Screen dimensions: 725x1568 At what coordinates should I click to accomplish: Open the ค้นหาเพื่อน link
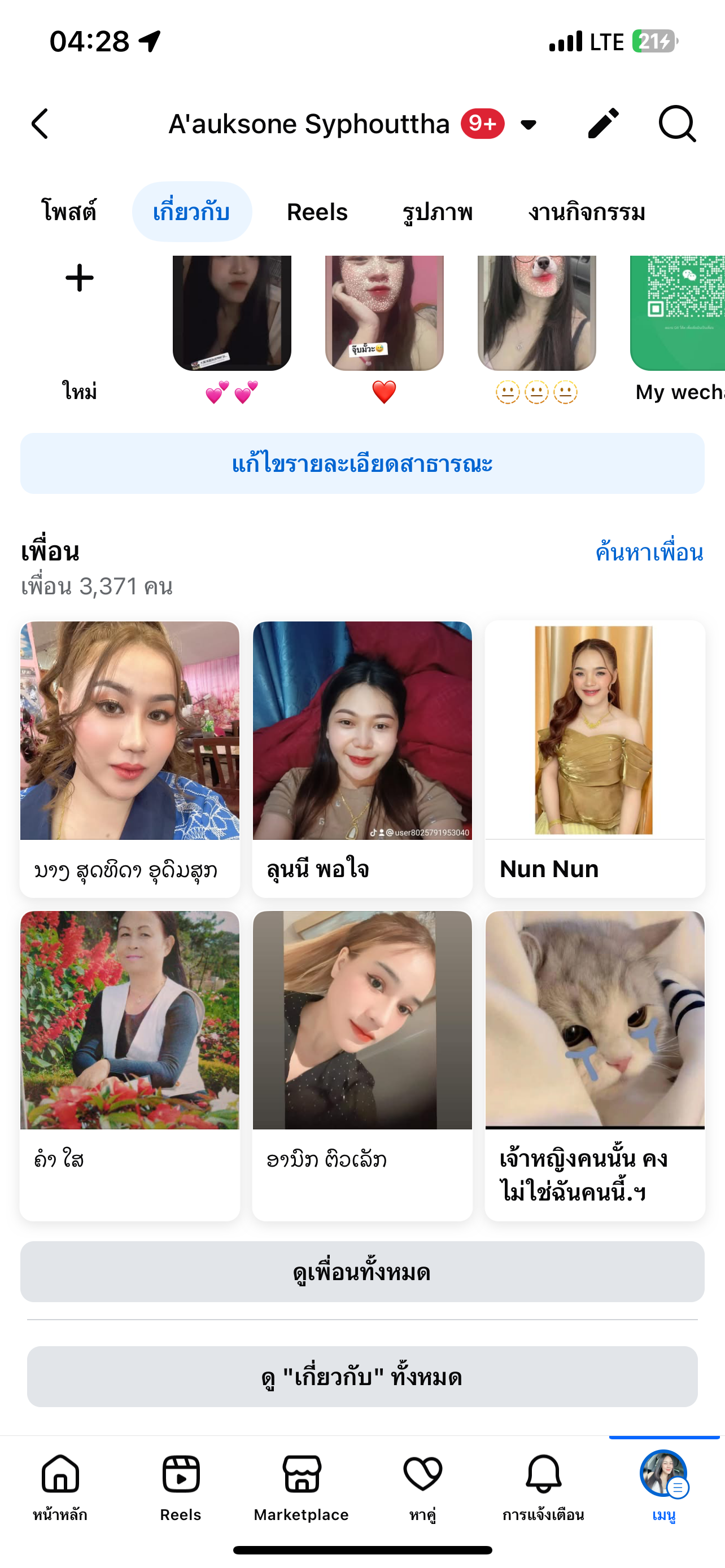pyautogui.click(x=649, y=552)
